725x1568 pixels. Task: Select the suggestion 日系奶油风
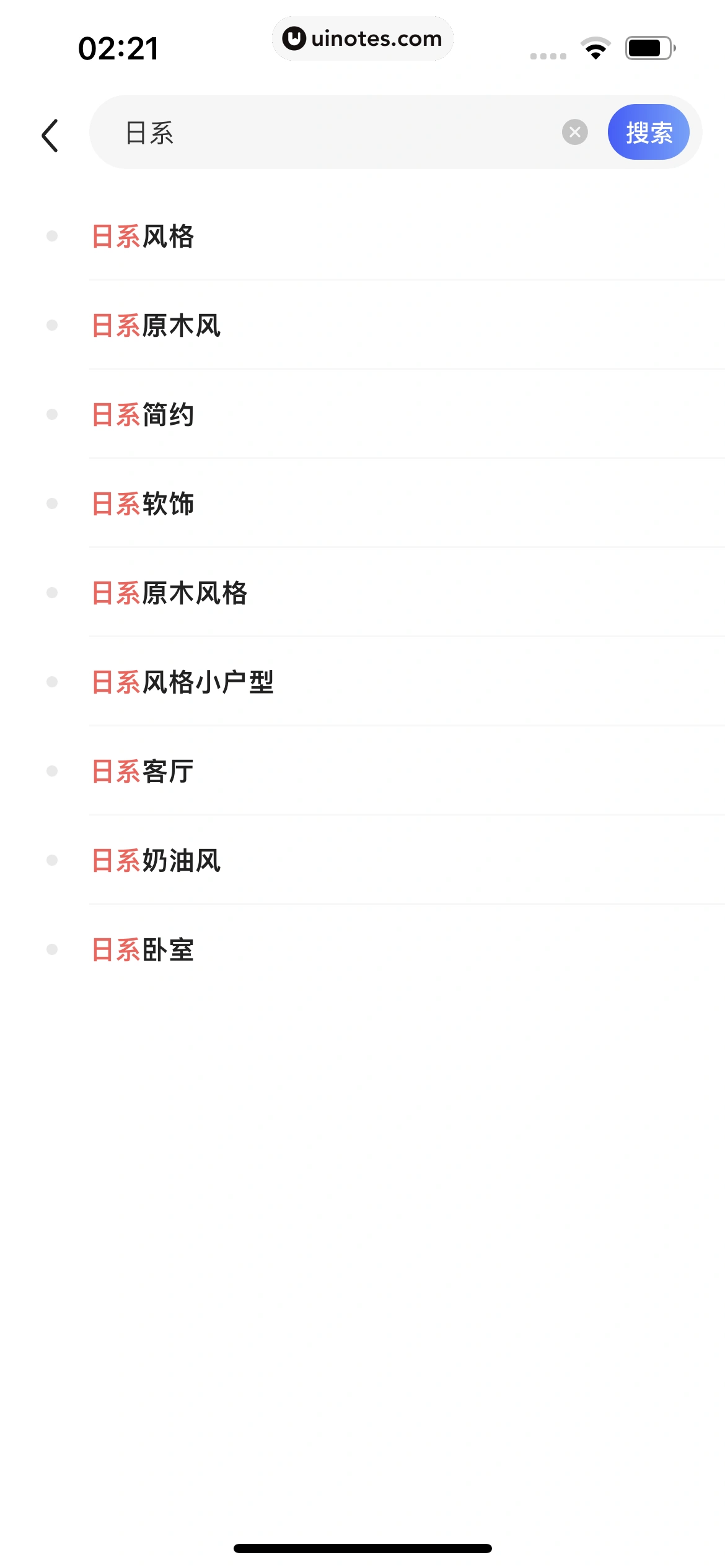point(157,860)
